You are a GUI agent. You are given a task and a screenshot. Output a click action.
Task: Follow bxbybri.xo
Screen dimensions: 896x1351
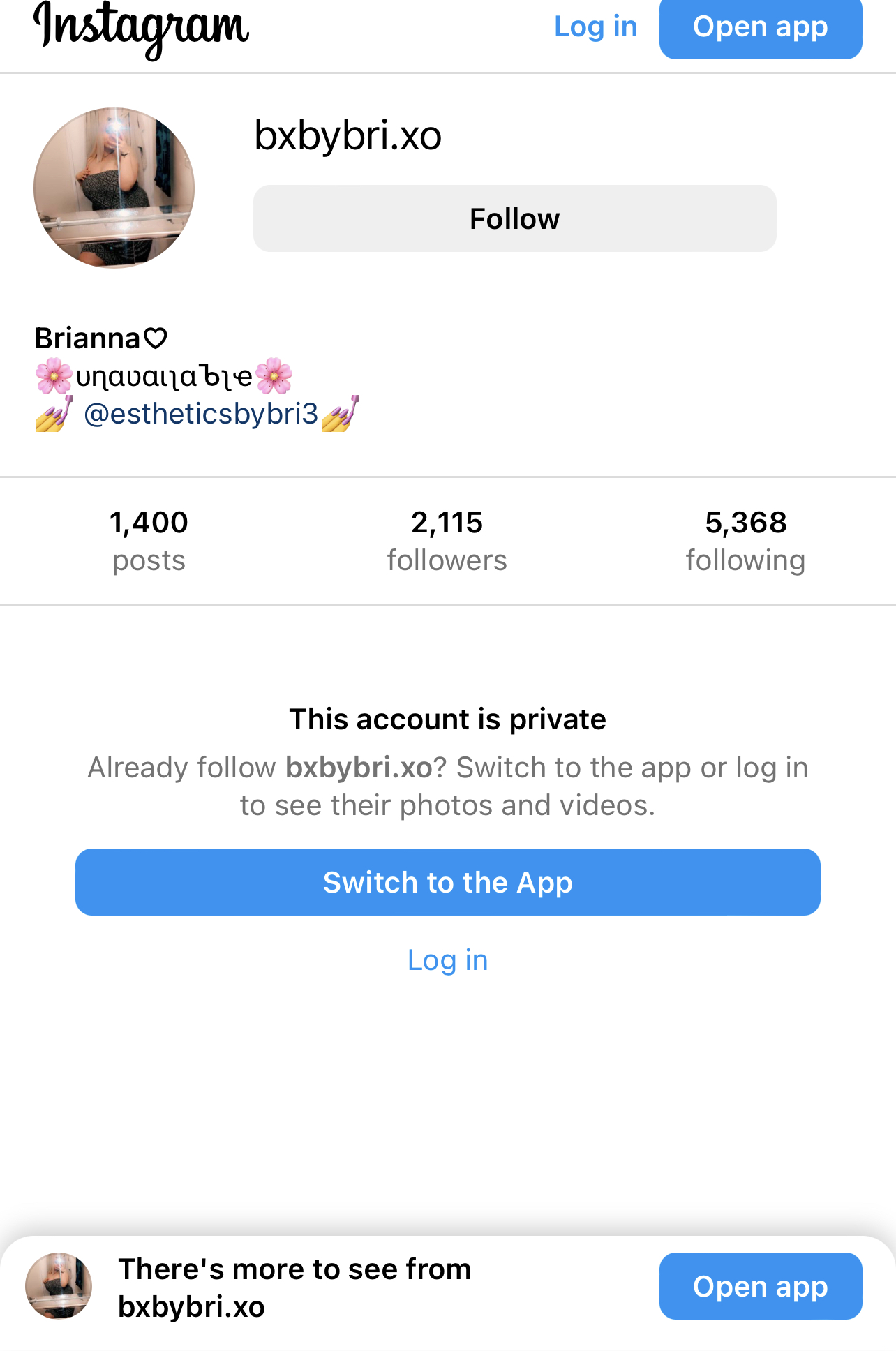[x=514, y=218]
